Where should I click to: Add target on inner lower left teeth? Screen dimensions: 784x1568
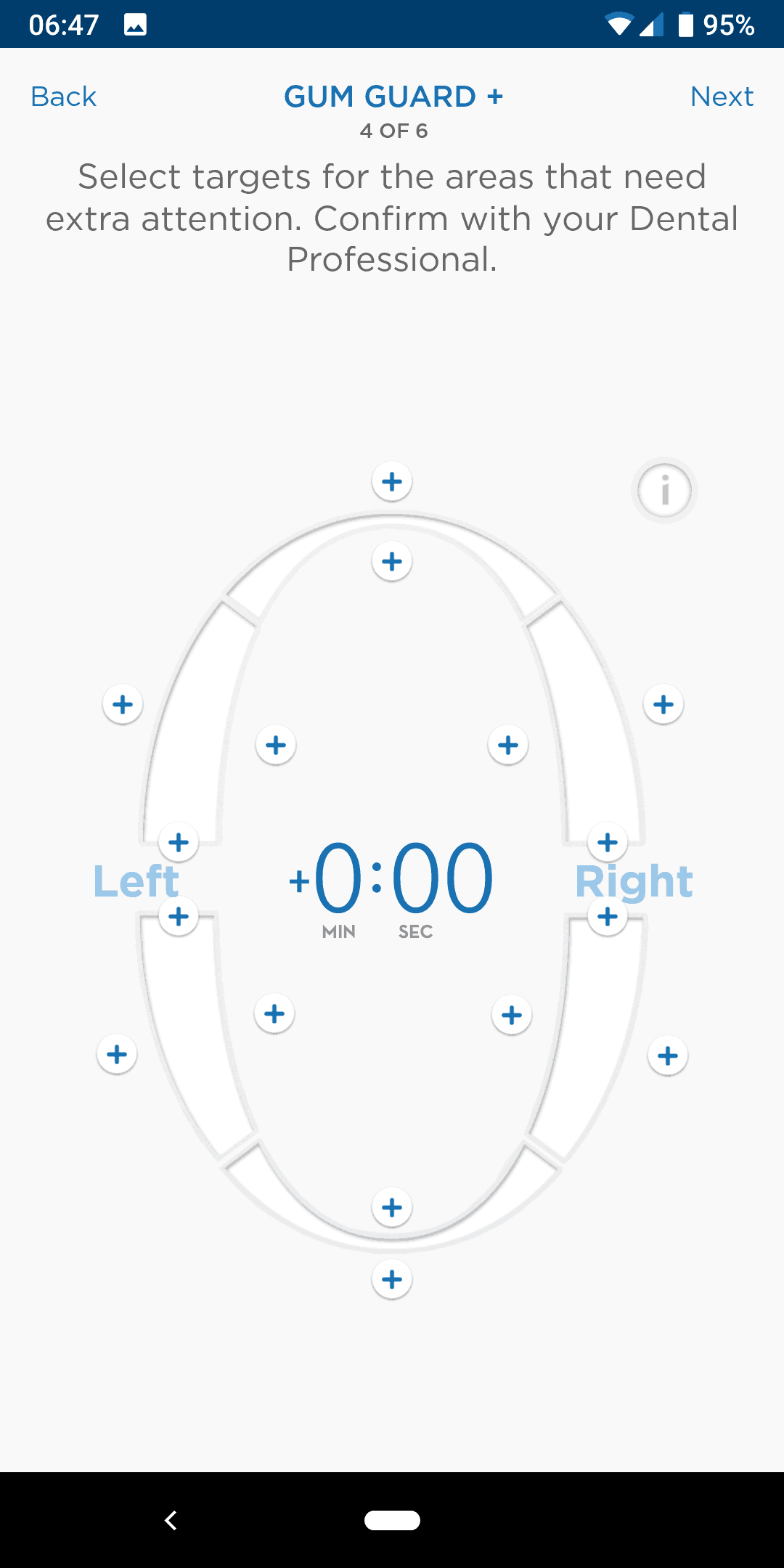[274, 1013]
